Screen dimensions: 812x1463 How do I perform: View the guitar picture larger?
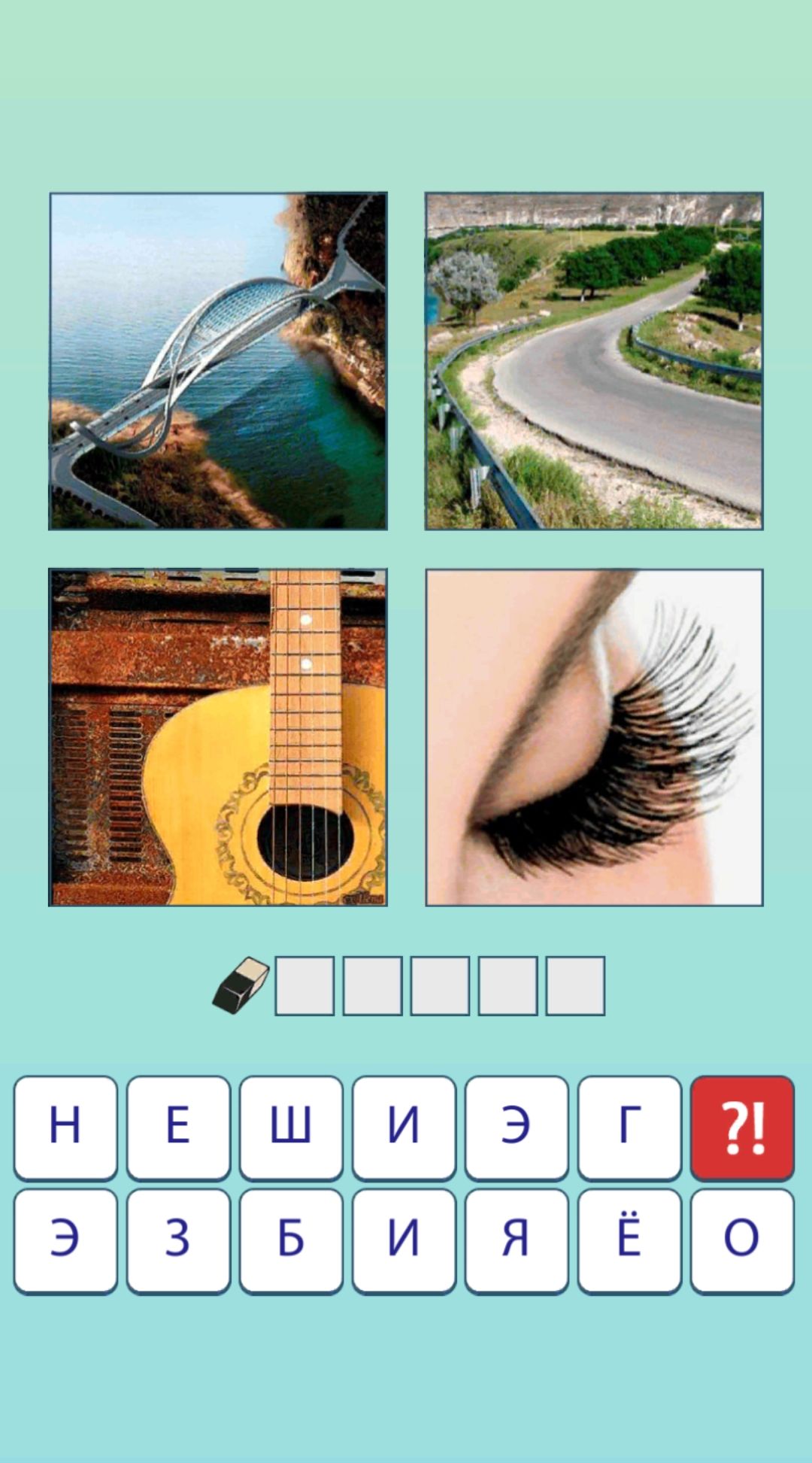pyautogui.click(x=218, y=737)
